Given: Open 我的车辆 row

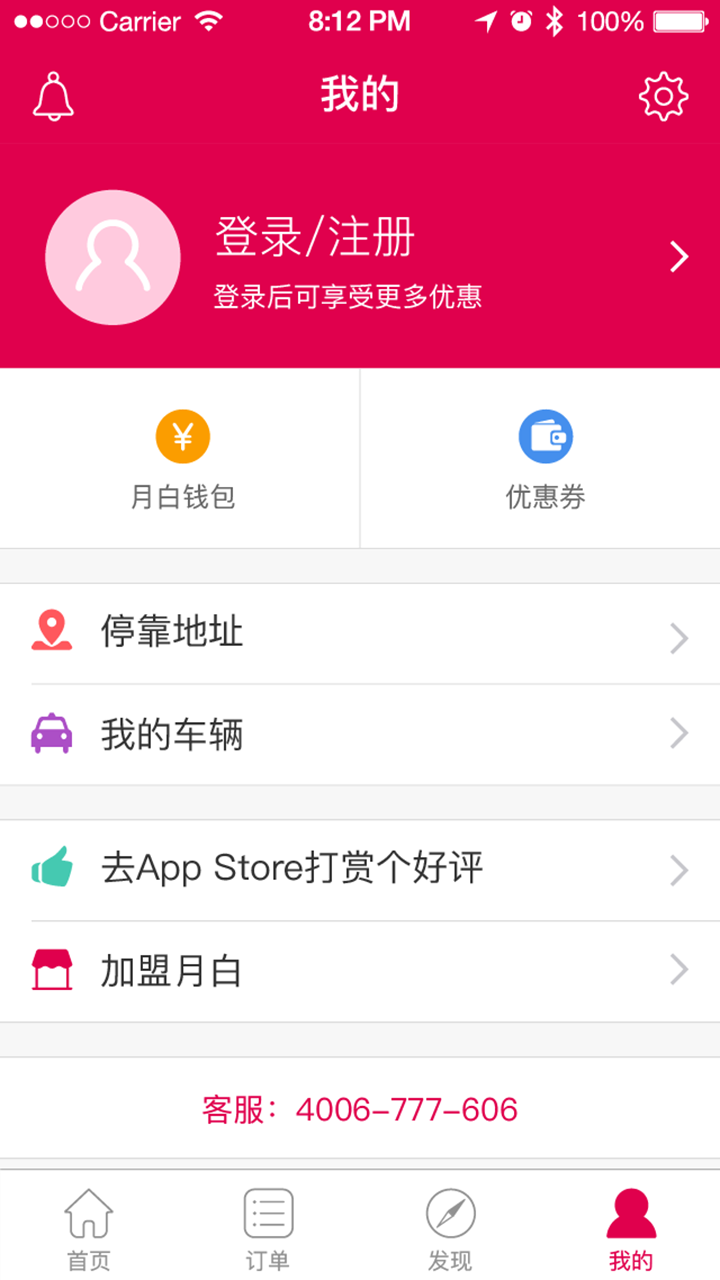Looking at the screenshot, I should pos(360,735).
